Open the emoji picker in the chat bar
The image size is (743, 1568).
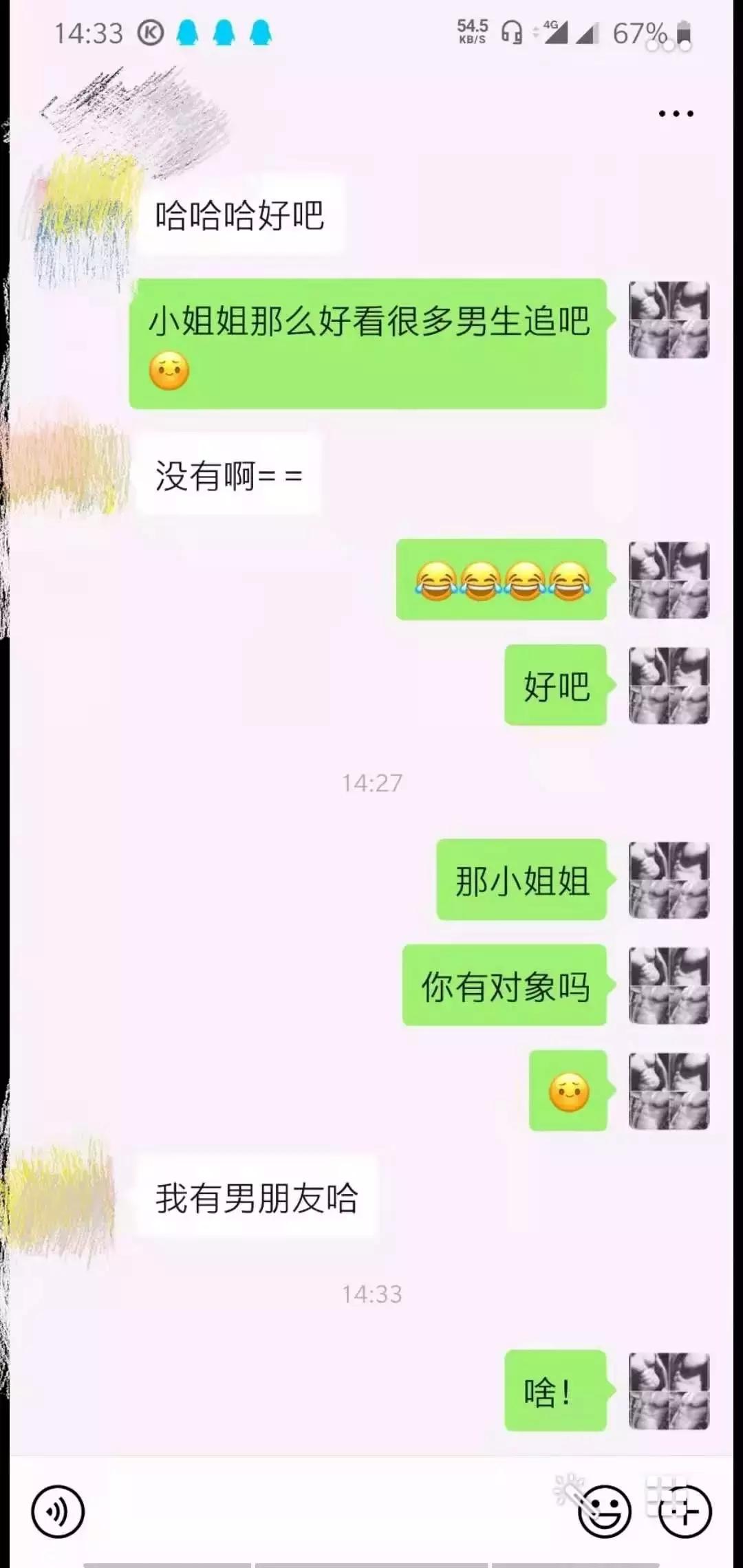click(605, 1511)
